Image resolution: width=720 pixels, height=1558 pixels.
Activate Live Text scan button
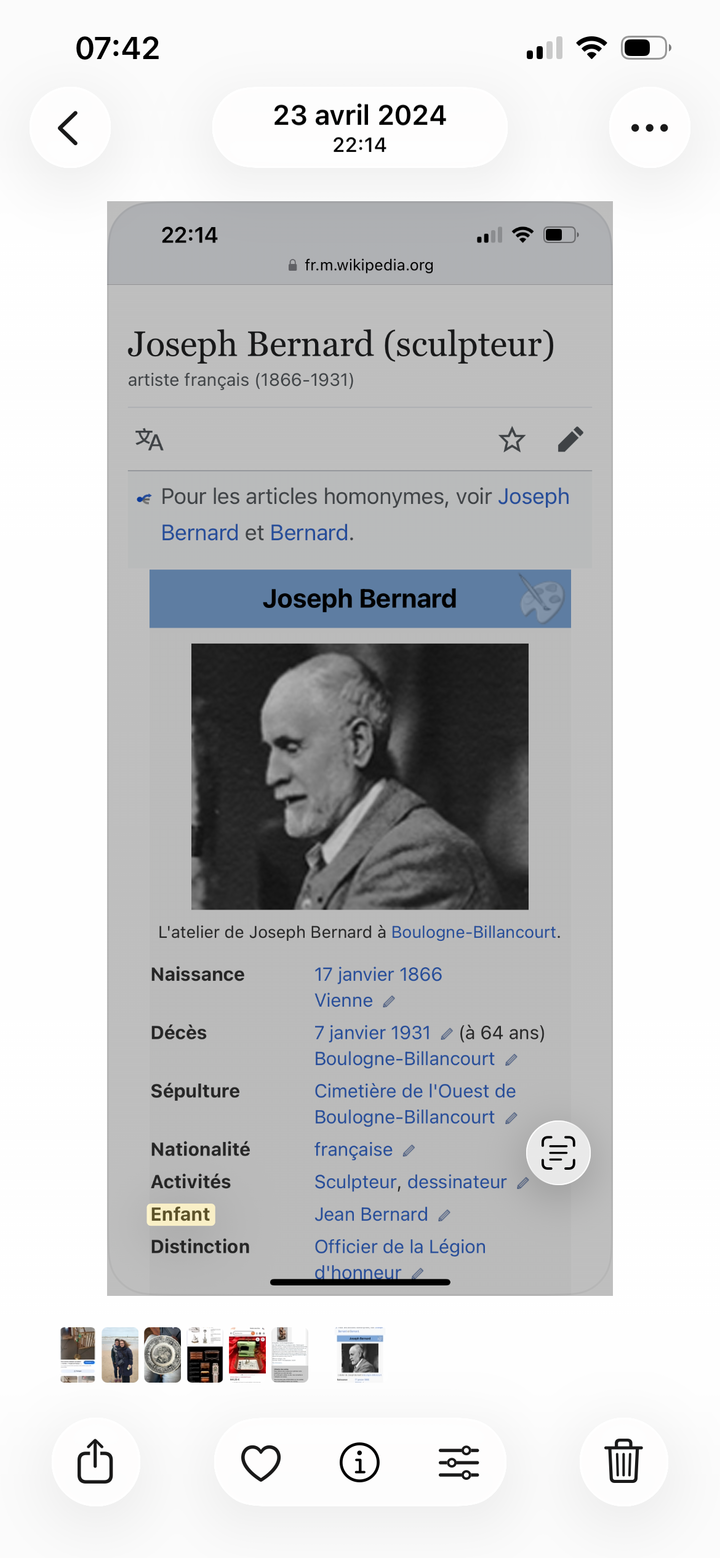coord(559,1153)
